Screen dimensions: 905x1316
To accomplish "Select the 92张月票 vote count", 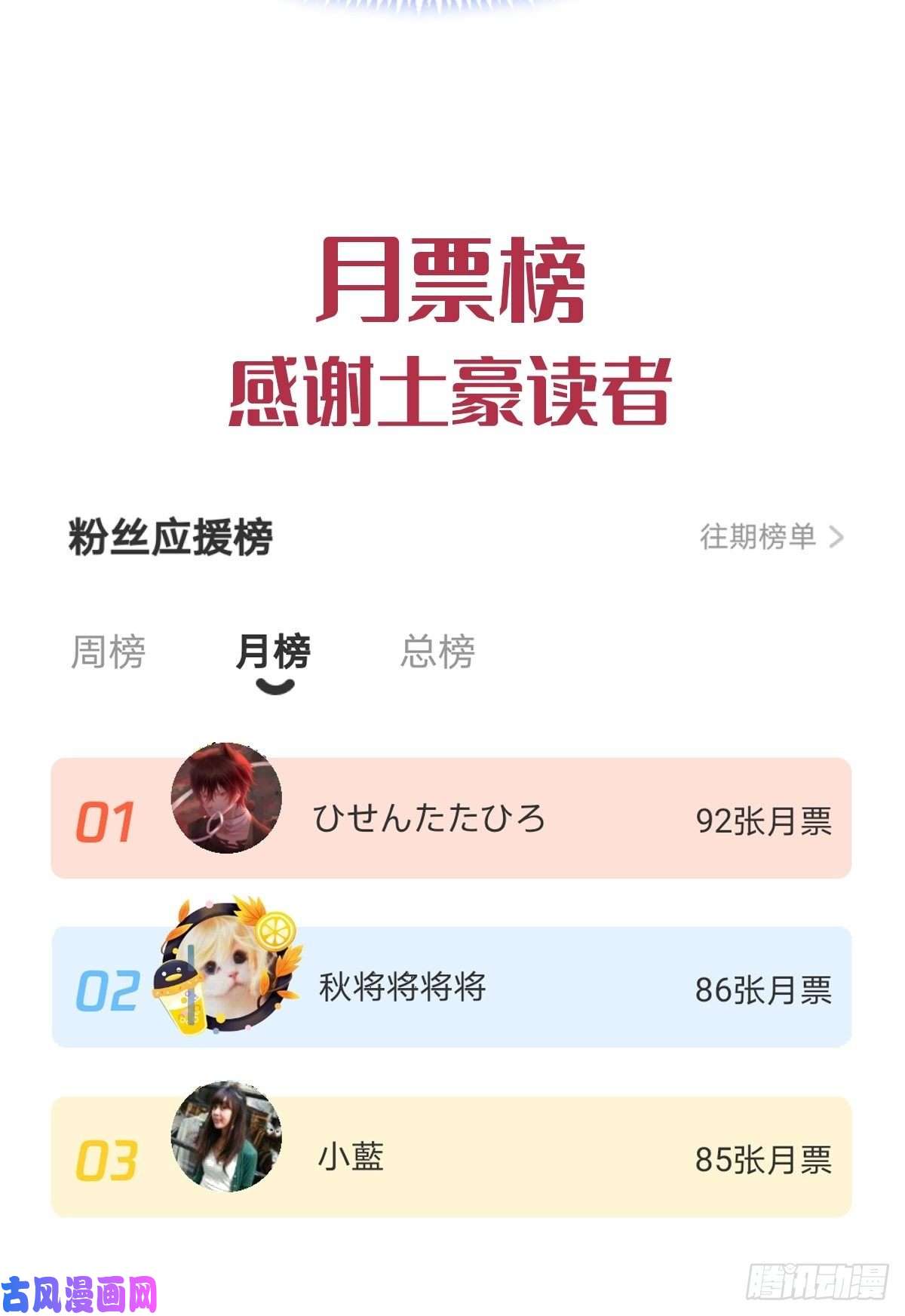I will pyautogui.click(x=764, y=824).
